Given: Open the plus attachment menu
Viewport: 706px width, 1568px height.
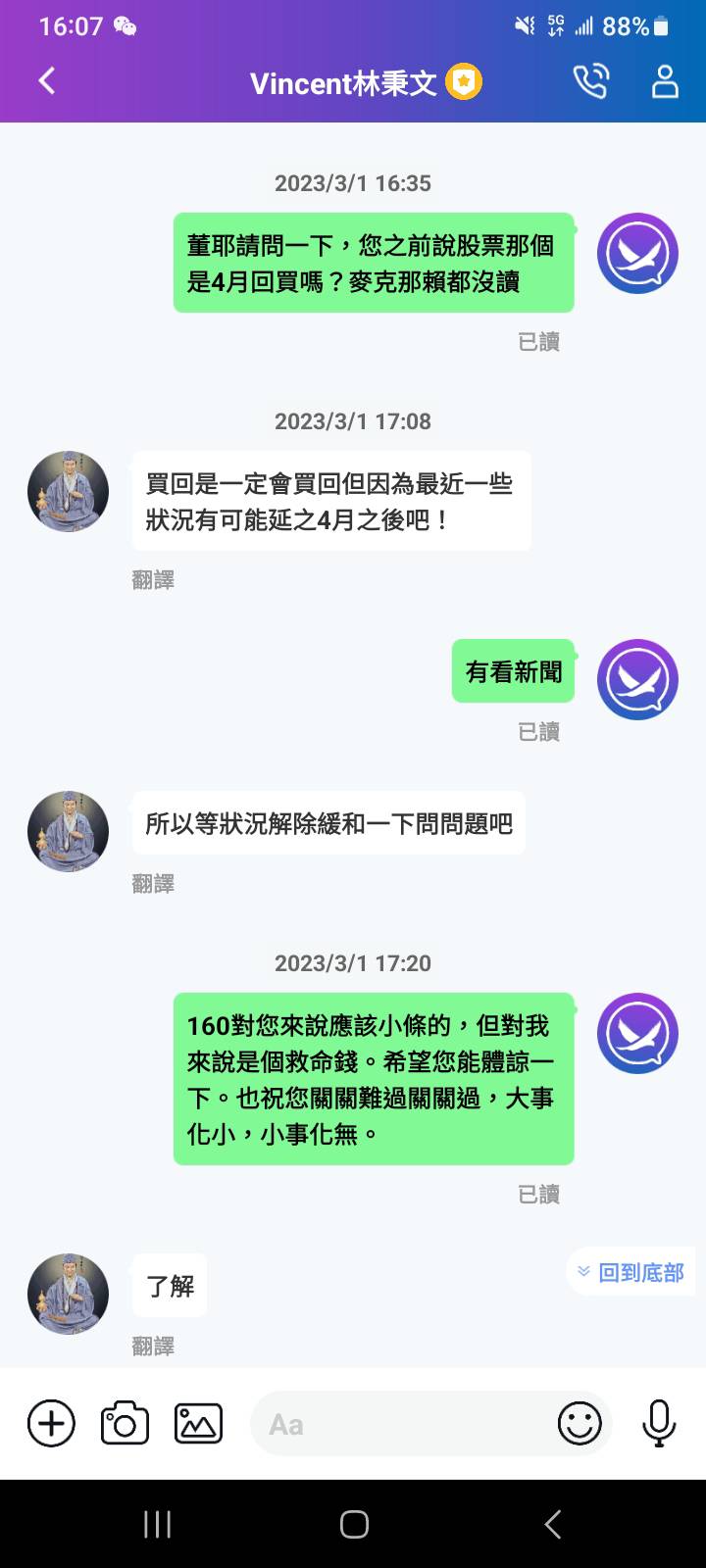Looking at the screenshot, I should pyautogui.click(x=51, y=1424).
